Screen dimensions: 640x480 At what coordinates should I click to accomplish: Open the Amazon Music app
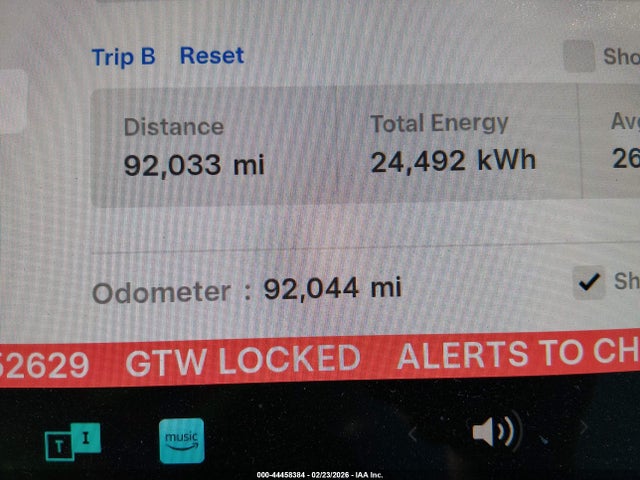click(x=181, y=440)
